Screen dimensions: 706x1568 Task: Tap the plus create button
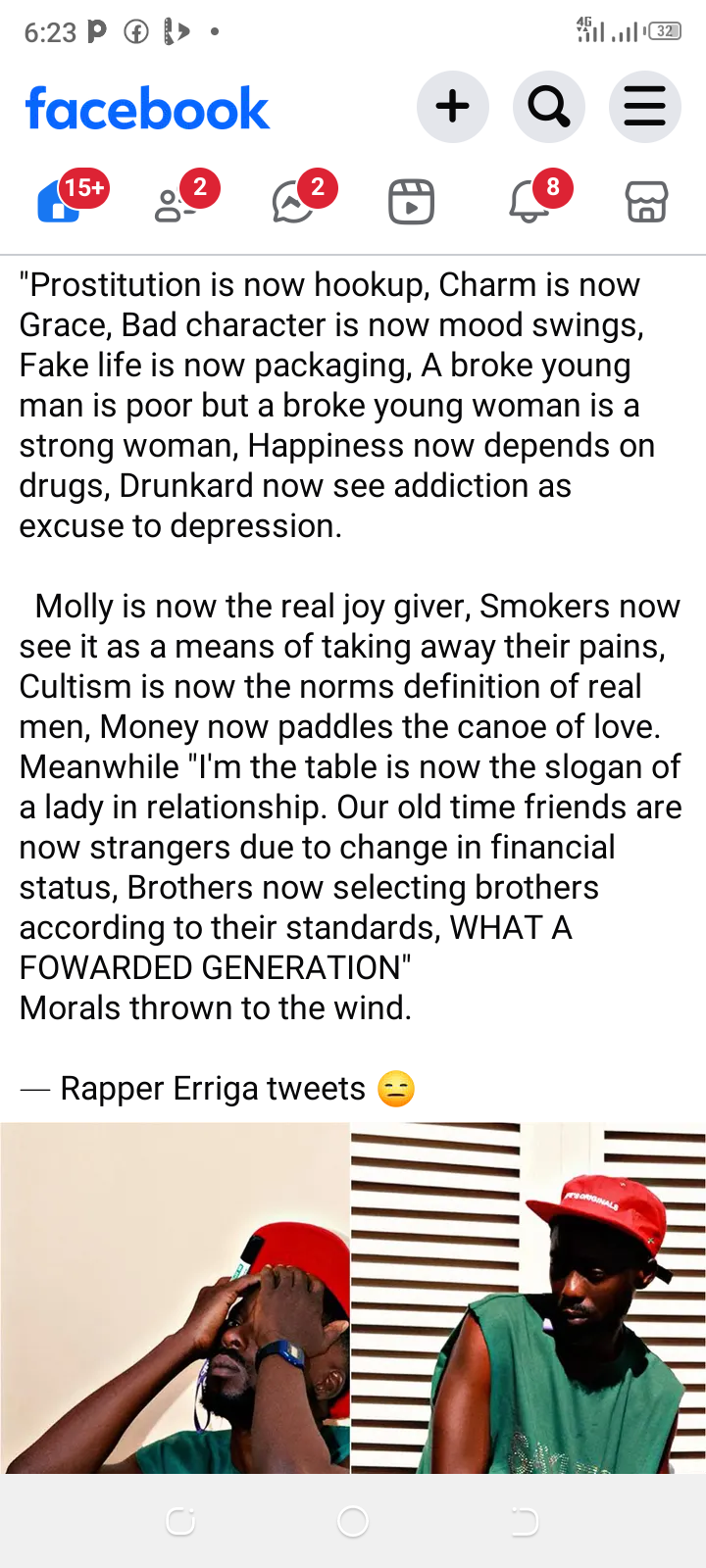452,106
